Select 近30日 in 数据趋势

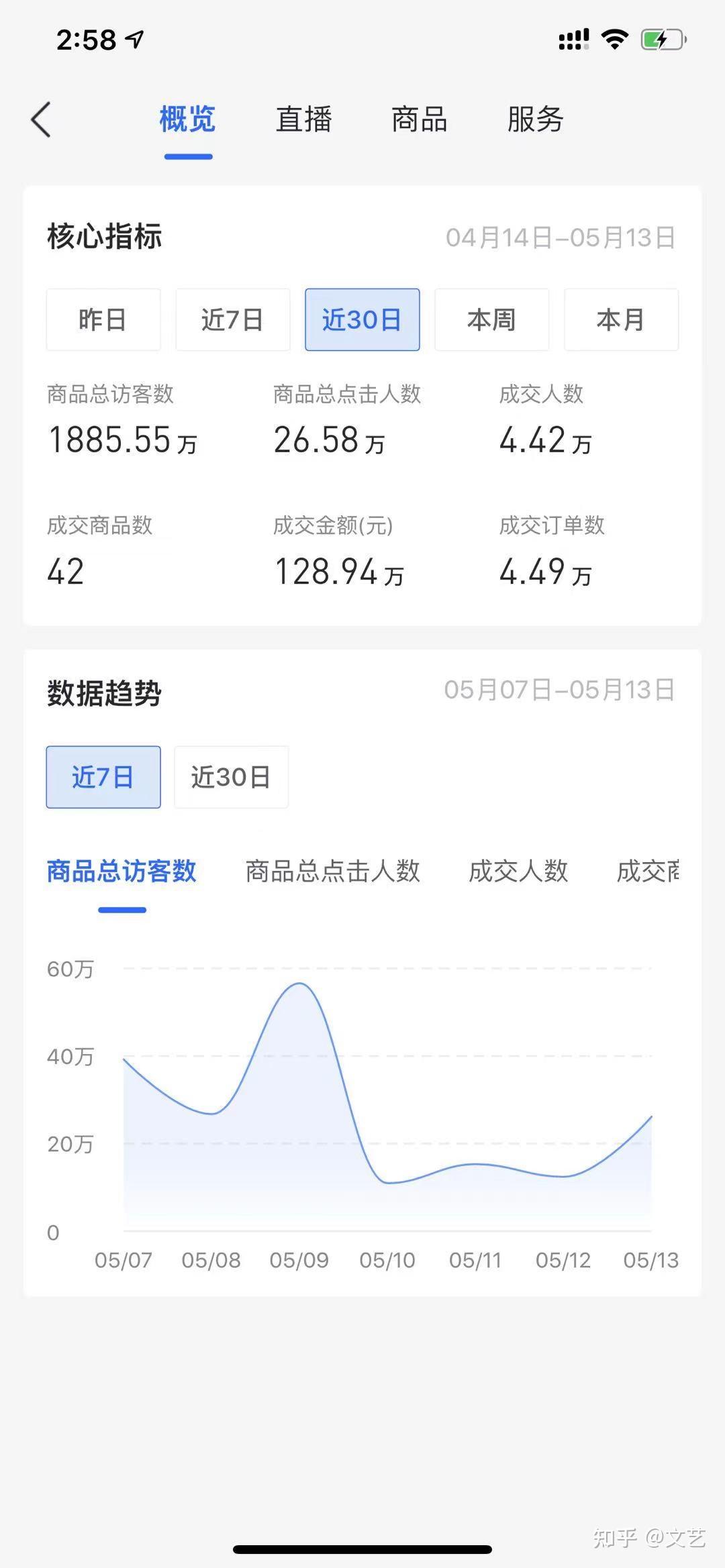coord(231,777)
